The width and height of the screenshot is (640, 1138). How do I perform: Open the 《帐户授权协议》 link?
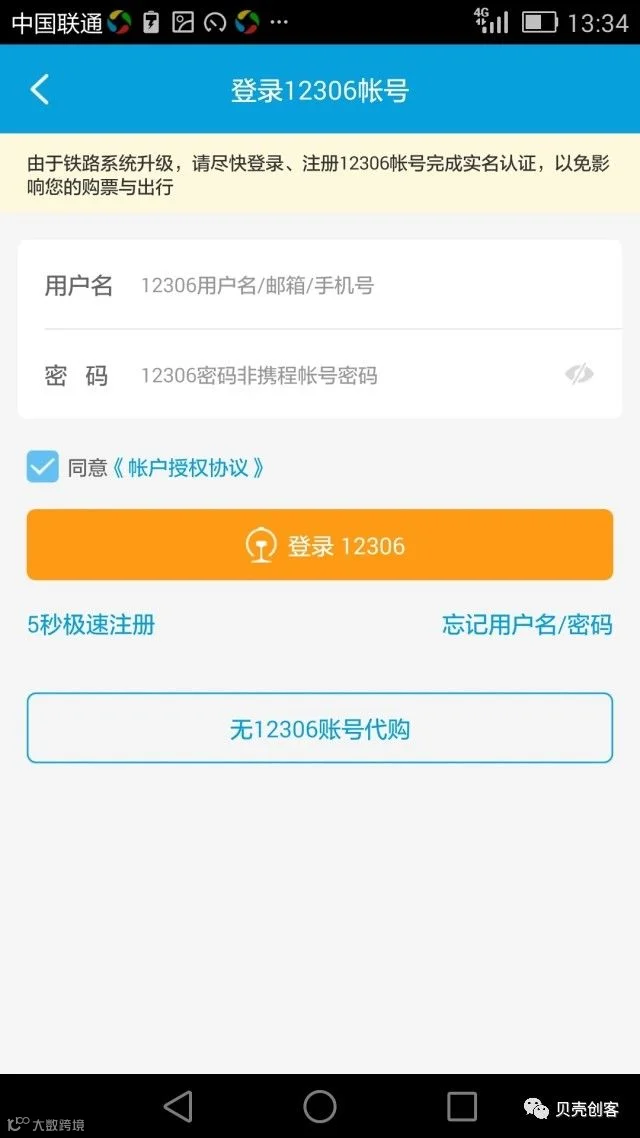coord(189,467)
